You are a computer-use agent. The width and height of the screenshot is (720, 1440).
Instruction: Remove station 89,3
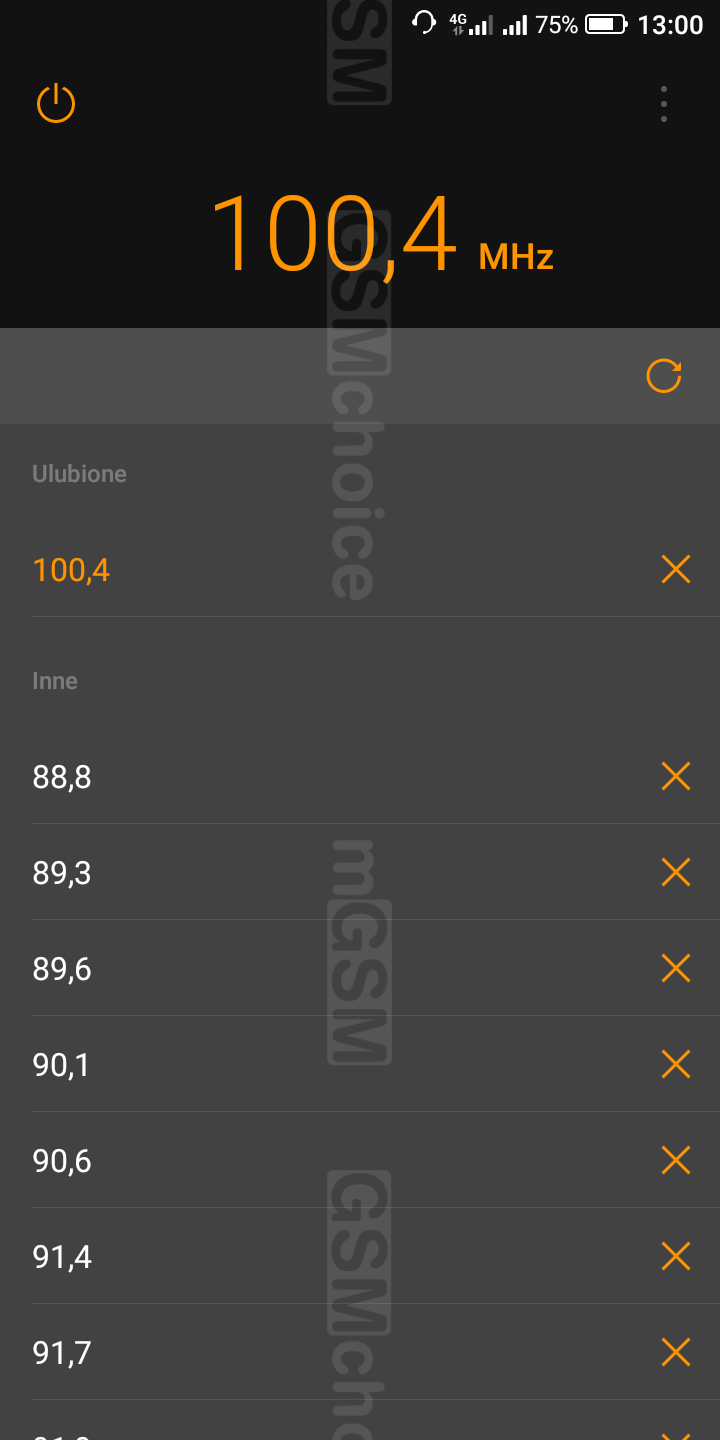pos(676,872)
